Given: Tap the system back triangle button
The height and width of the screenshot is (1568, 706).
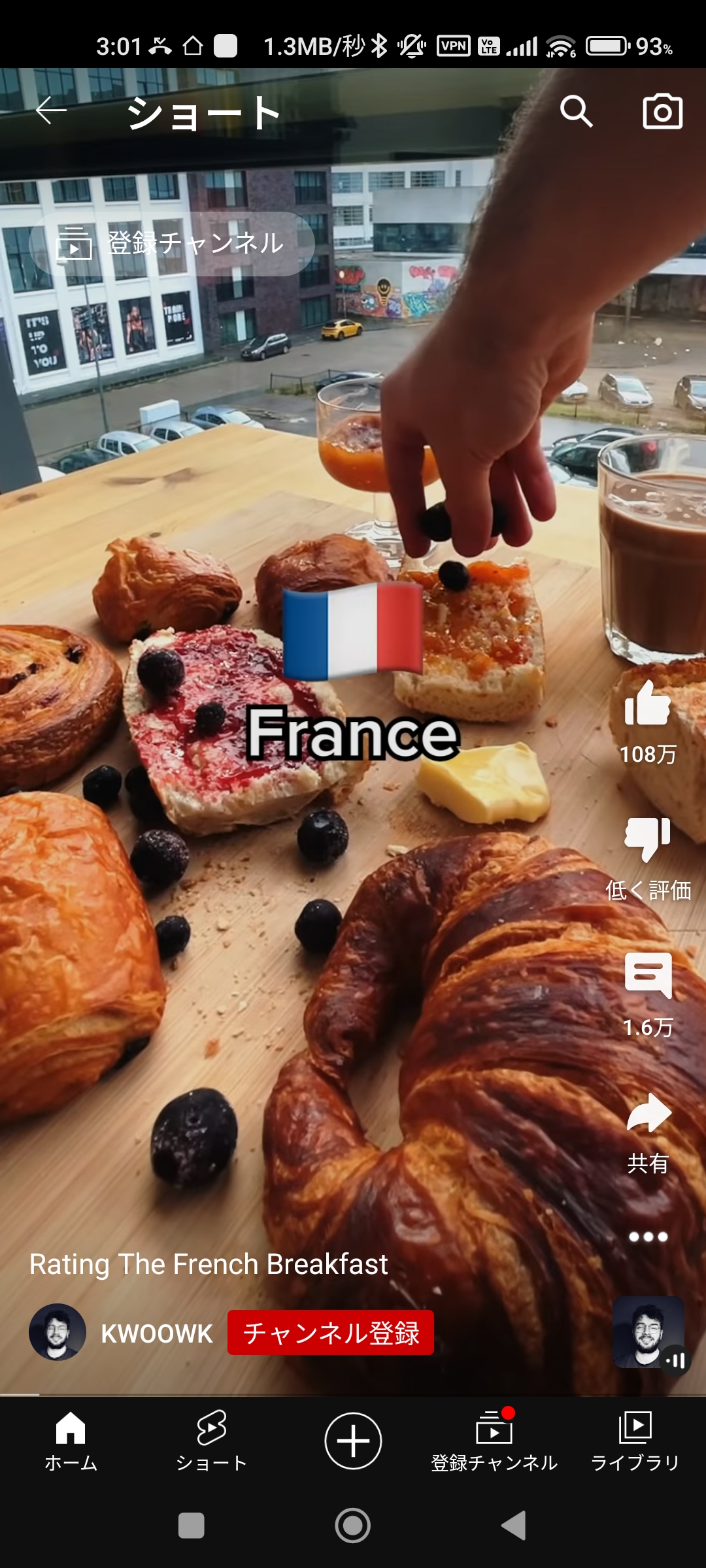Looking at the screenshot, I should [x=514, y=1526].
